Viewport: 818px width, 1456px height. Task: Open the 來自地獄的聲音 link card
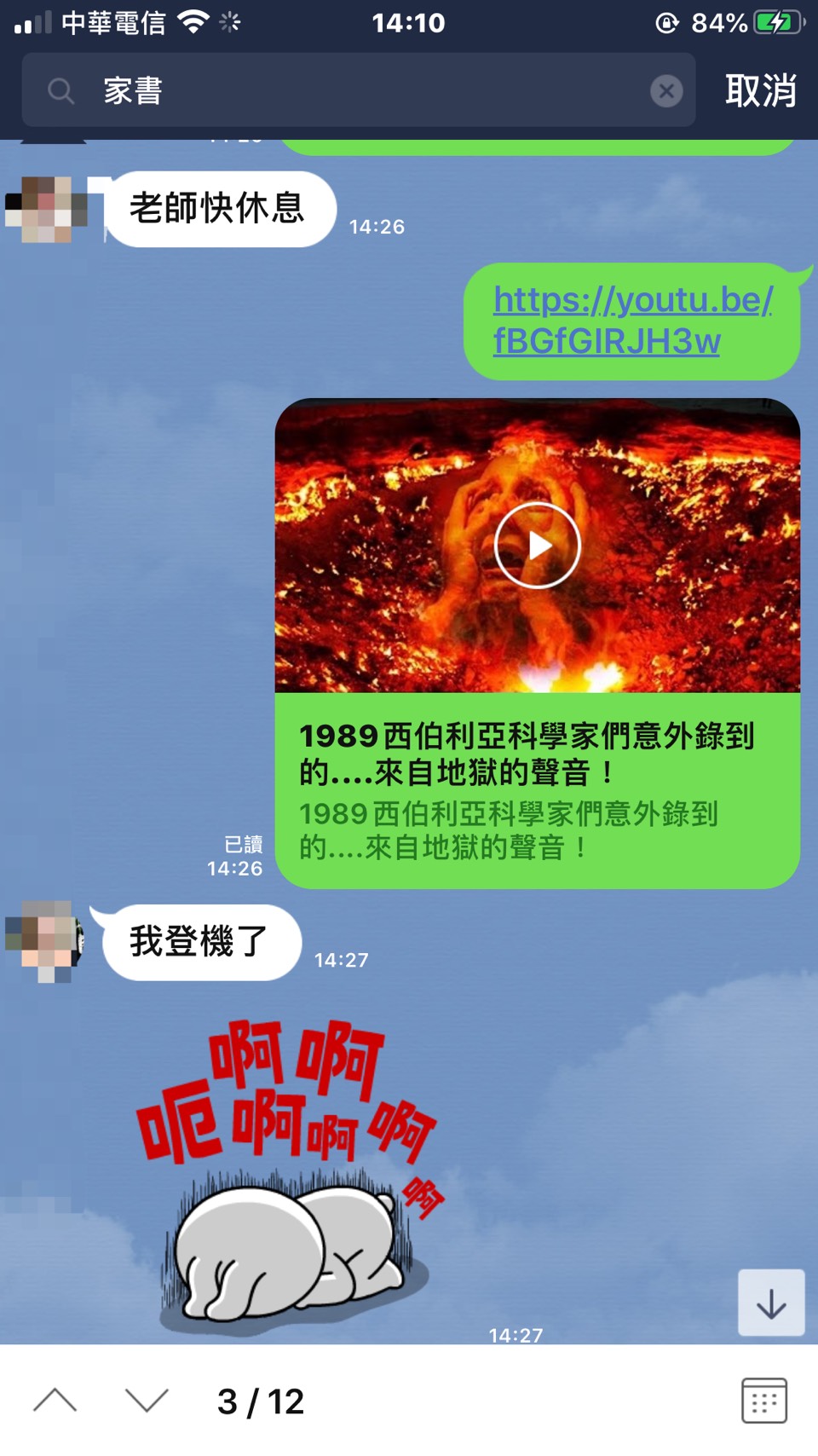(537, 789)
